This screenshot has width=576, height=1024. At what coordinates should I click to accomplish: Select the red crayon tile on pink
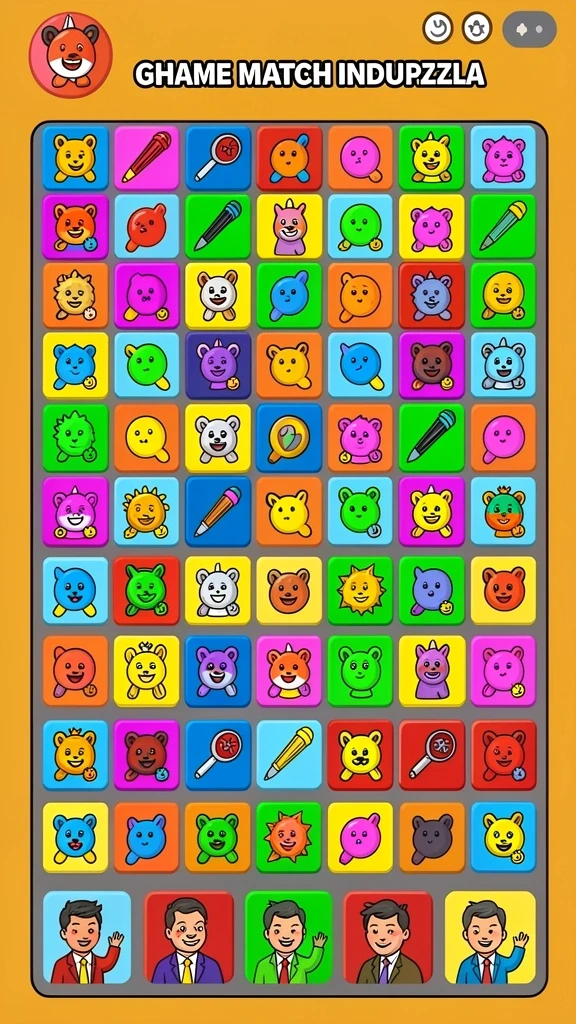point(147,157)
